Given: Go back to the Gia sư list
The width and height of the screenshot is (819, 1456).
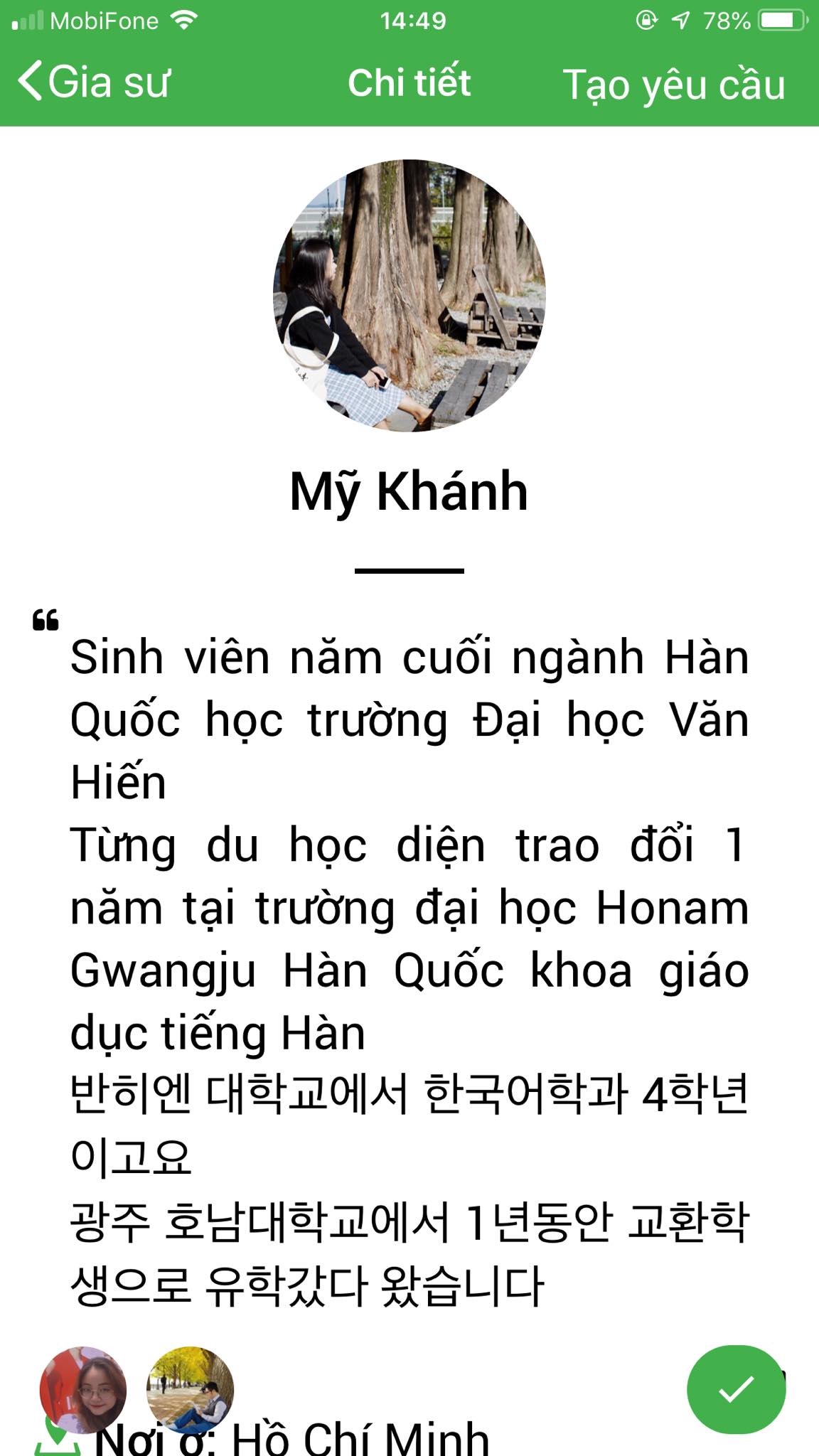Looking at the screenshot, I should [94, 82].
